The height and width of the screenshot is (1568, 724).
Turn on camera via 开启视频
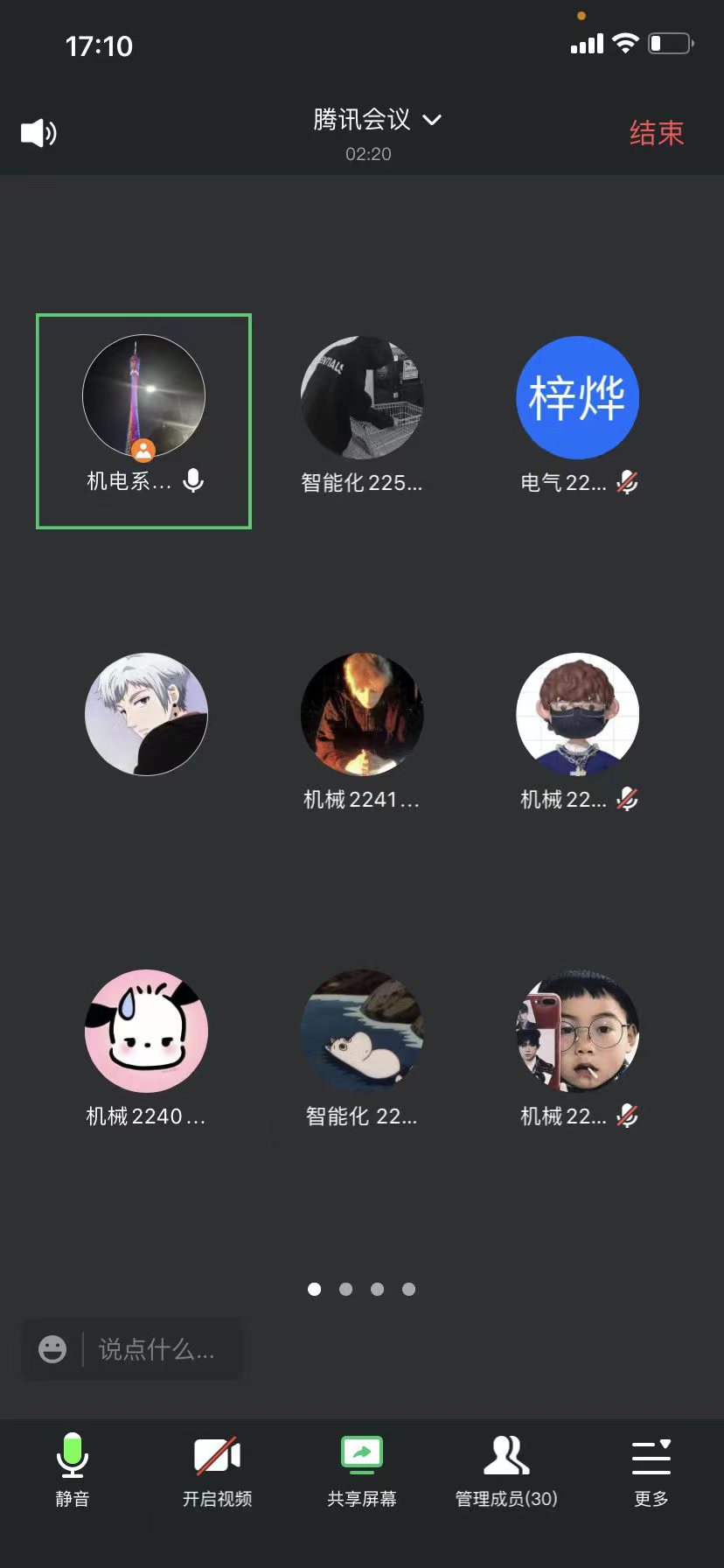[217, 1470]
